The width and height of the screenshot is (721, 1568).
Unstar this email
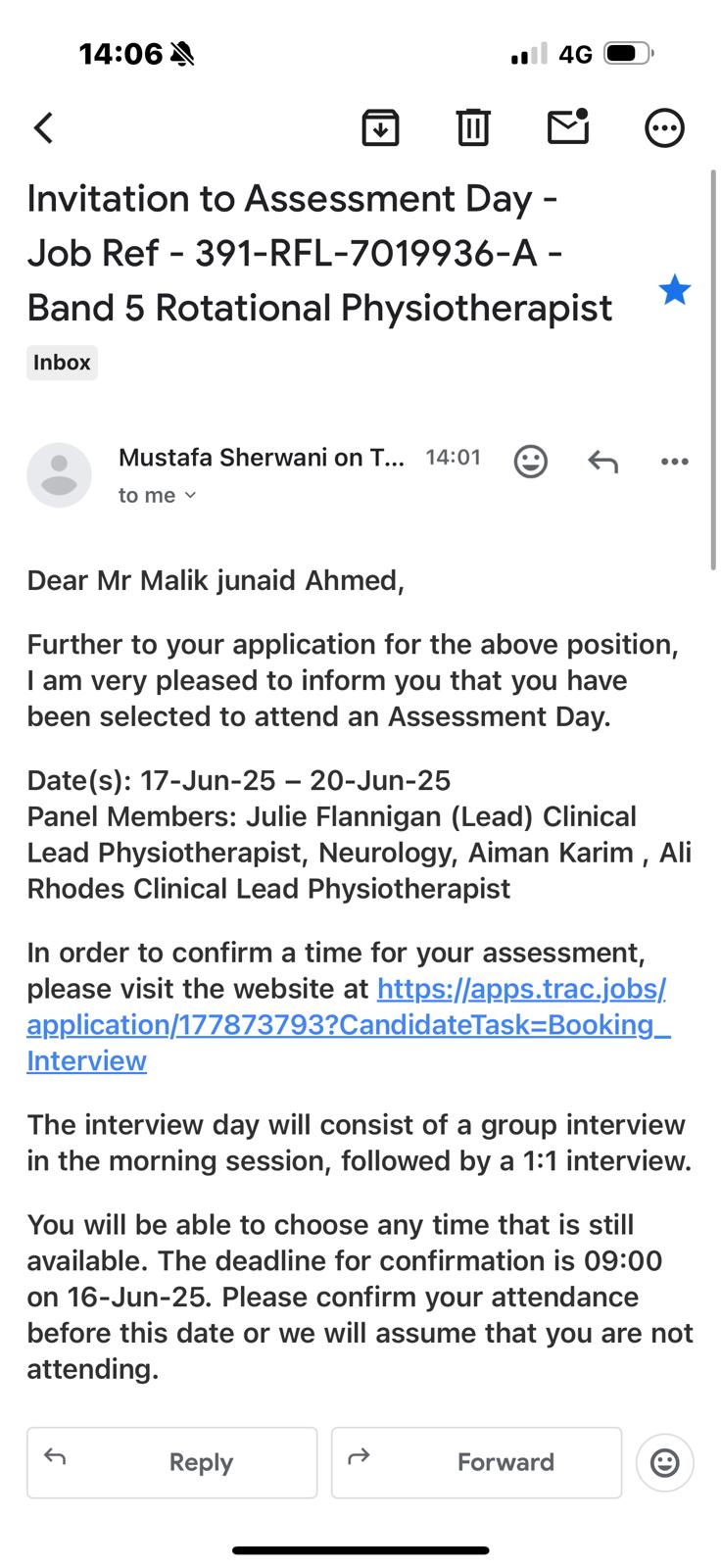675,290
